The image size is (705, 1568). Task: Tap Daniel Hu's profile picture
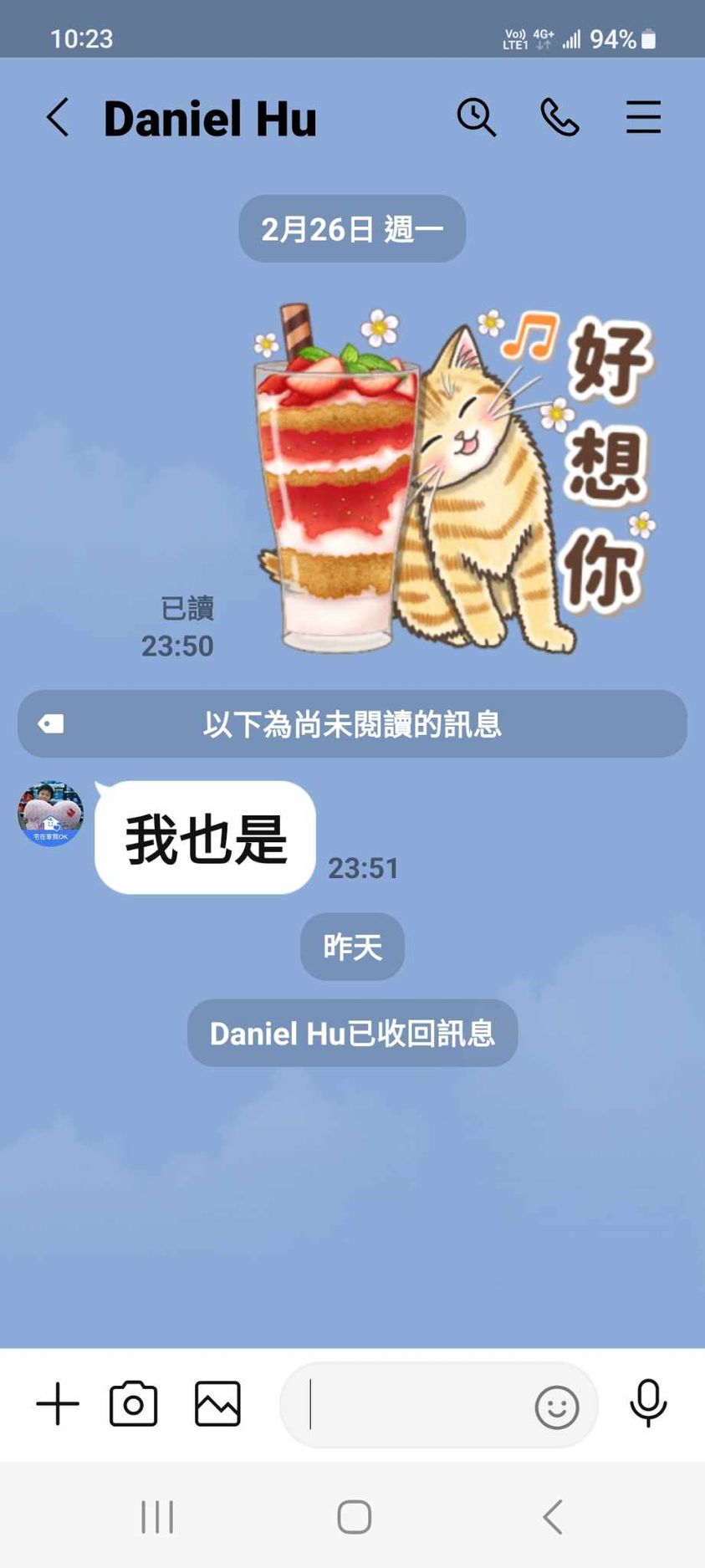click(50, 814)
